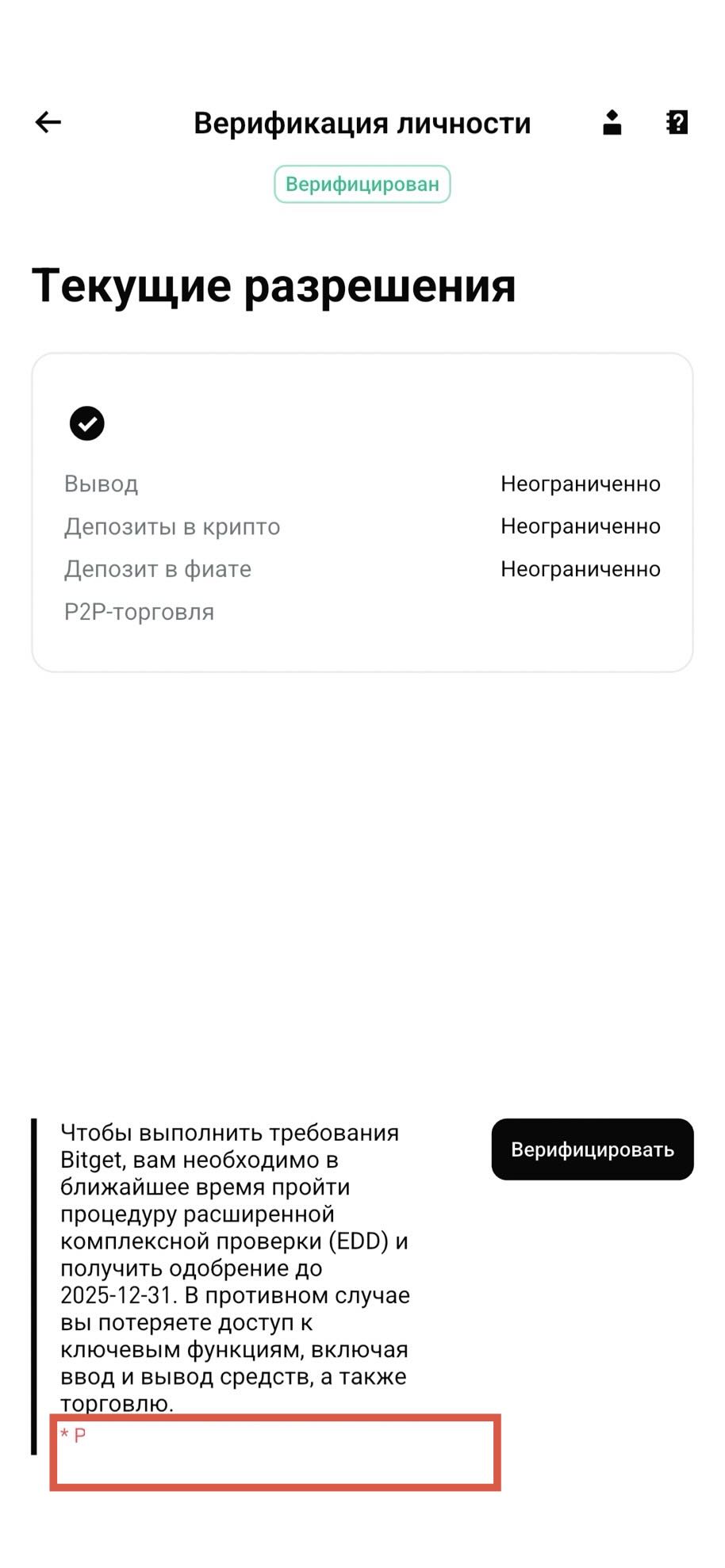This screenshot has width=725, height=1568.
Task: Open the question mark guide icon
Action: pos(677,122)
